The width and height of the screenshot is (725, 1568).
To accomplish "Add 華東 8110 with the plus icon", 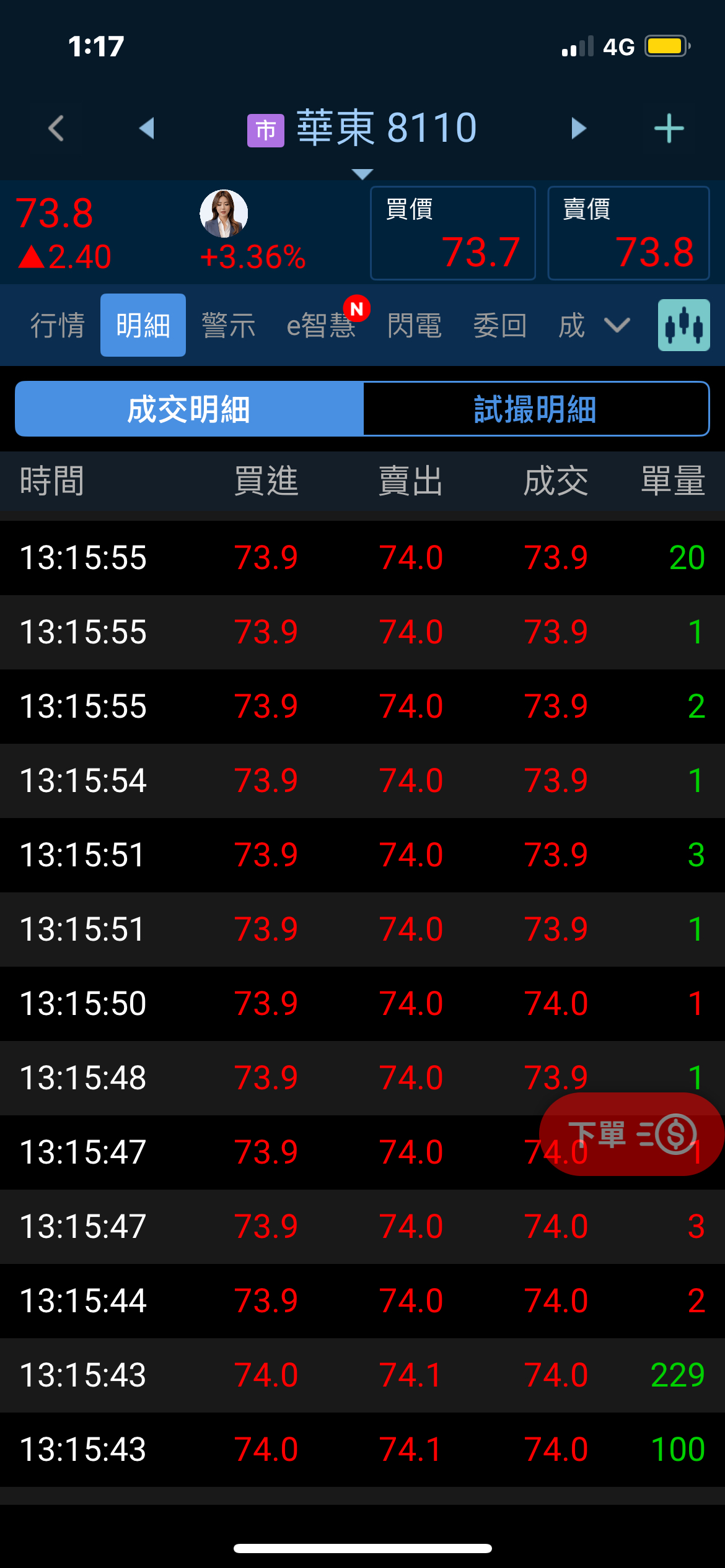I will 669,129.
